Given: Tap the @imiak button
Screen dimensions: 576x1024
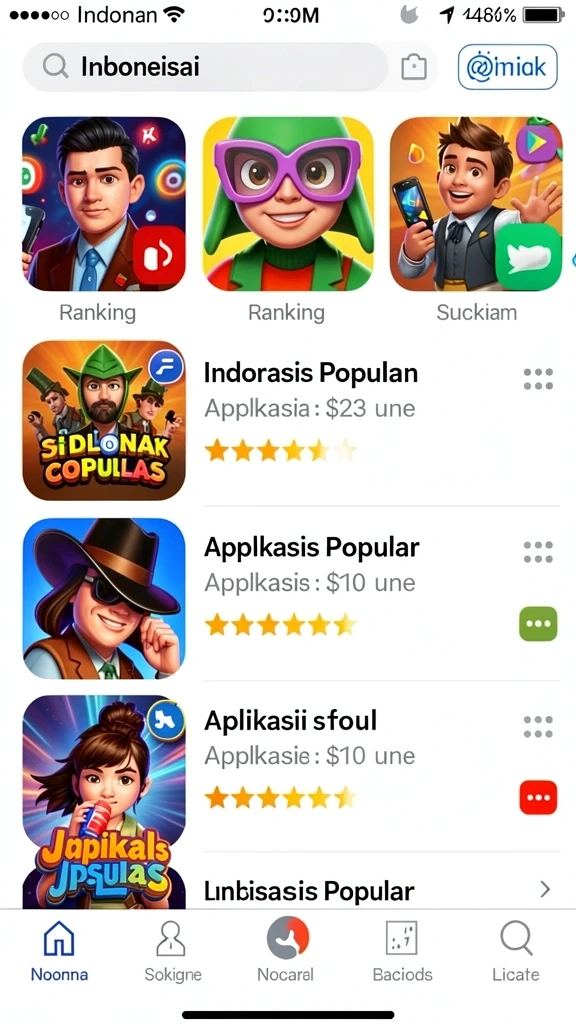Looking at the screenshot, I should click(507, 67).
